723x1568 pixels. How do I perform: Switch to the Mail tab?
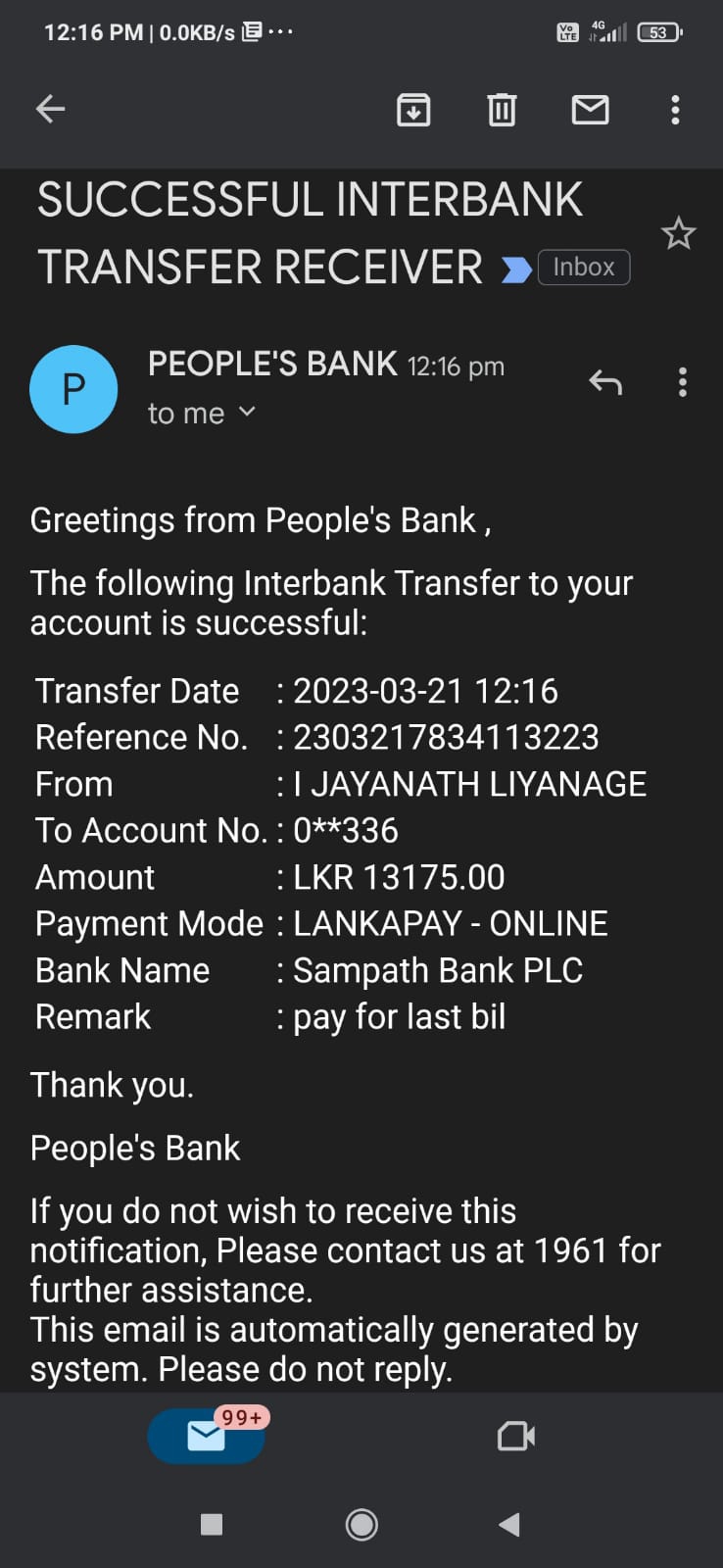pyautogui.click(x=207, y=1437)
